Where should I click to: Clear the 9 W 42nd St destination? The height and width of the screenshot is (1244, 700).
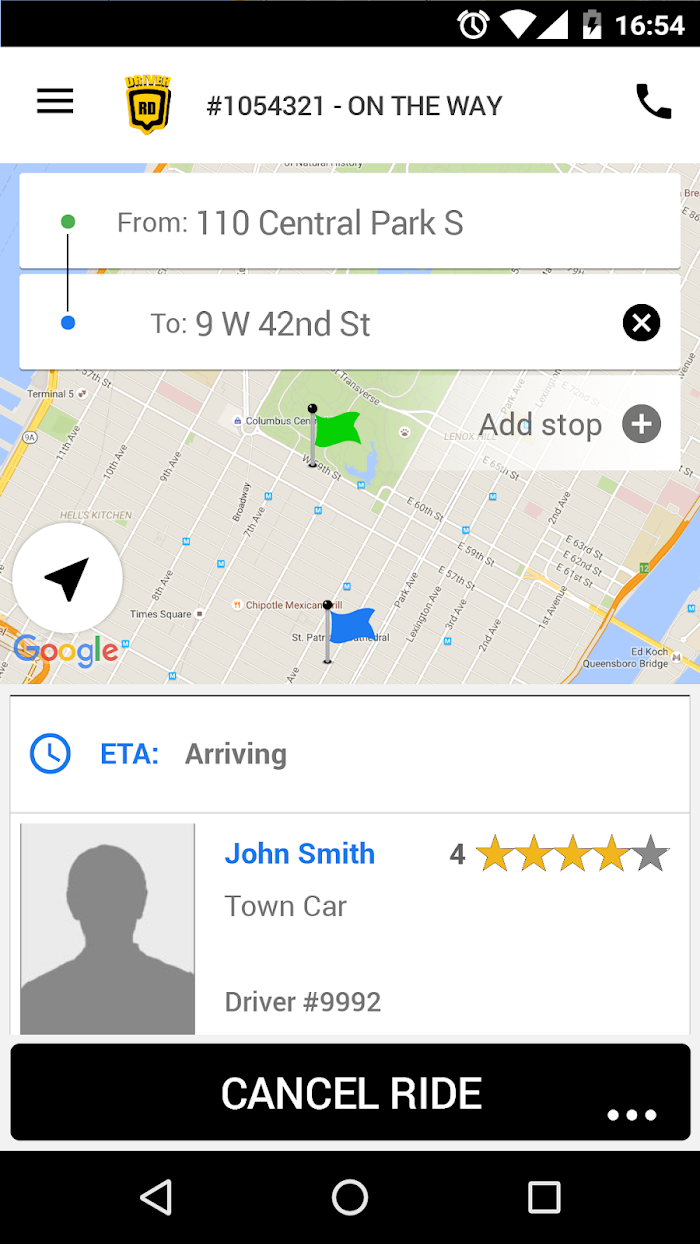[x=642, y=323]
